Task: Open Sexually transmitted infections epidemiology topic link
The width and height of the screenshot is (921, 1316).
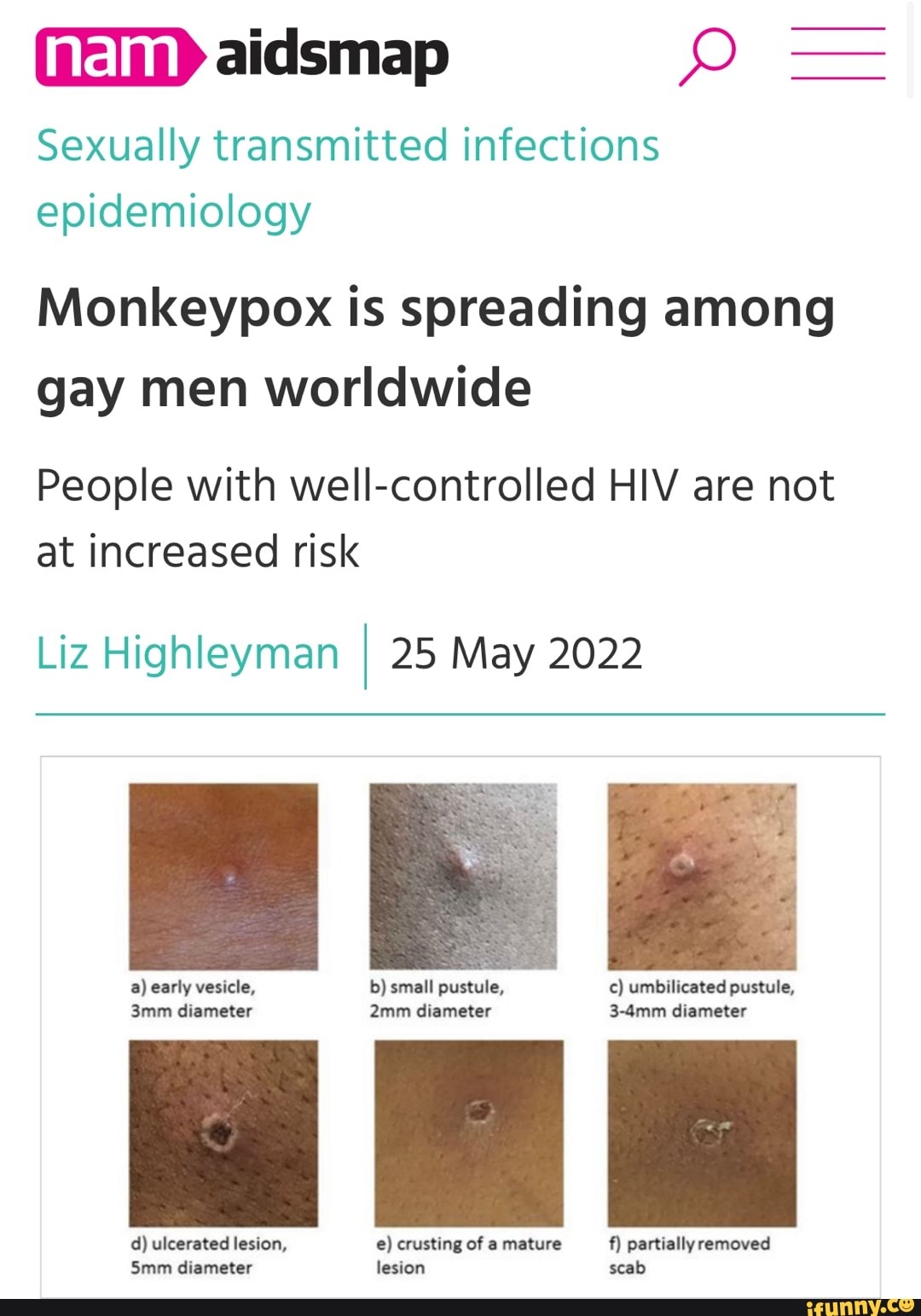Action: click(347, 177)
